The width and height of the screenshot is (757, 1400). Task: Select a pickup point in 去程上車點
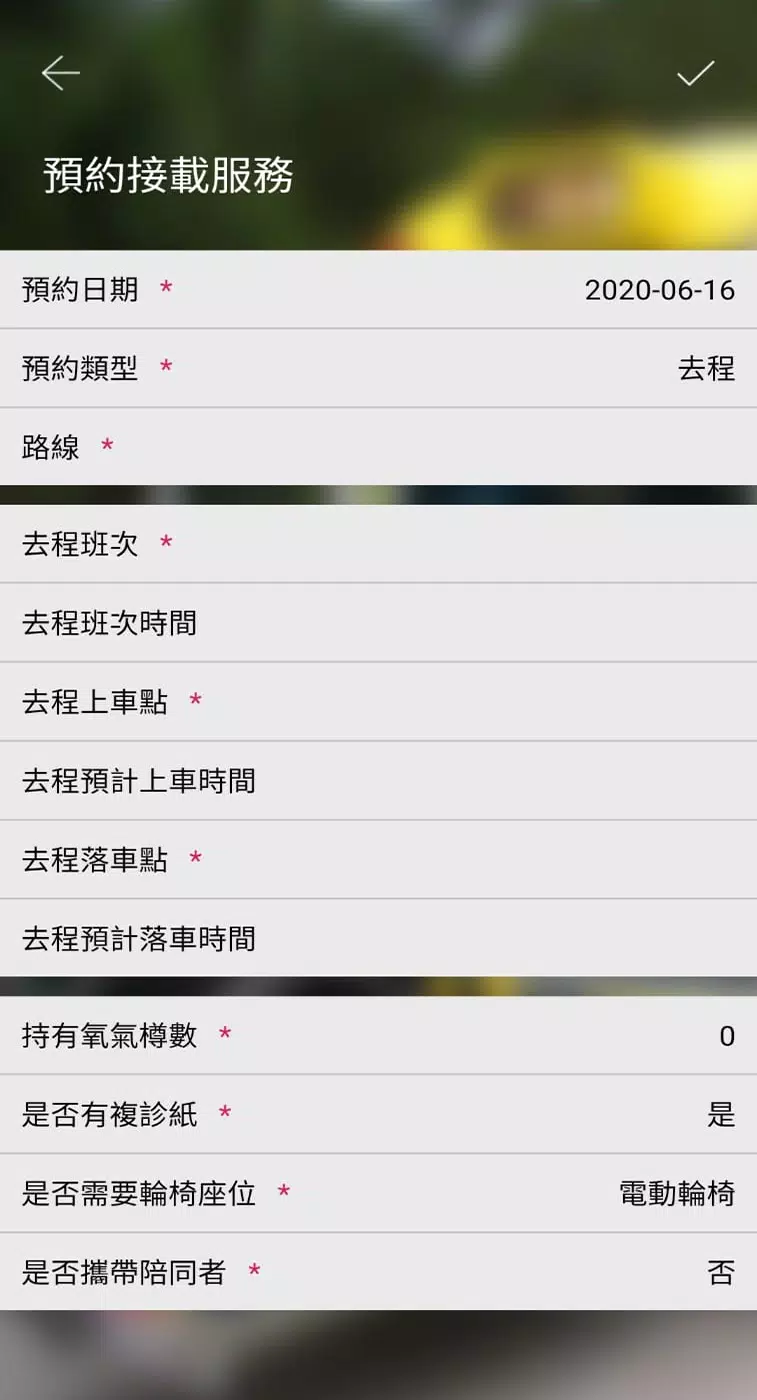point(378,702)
